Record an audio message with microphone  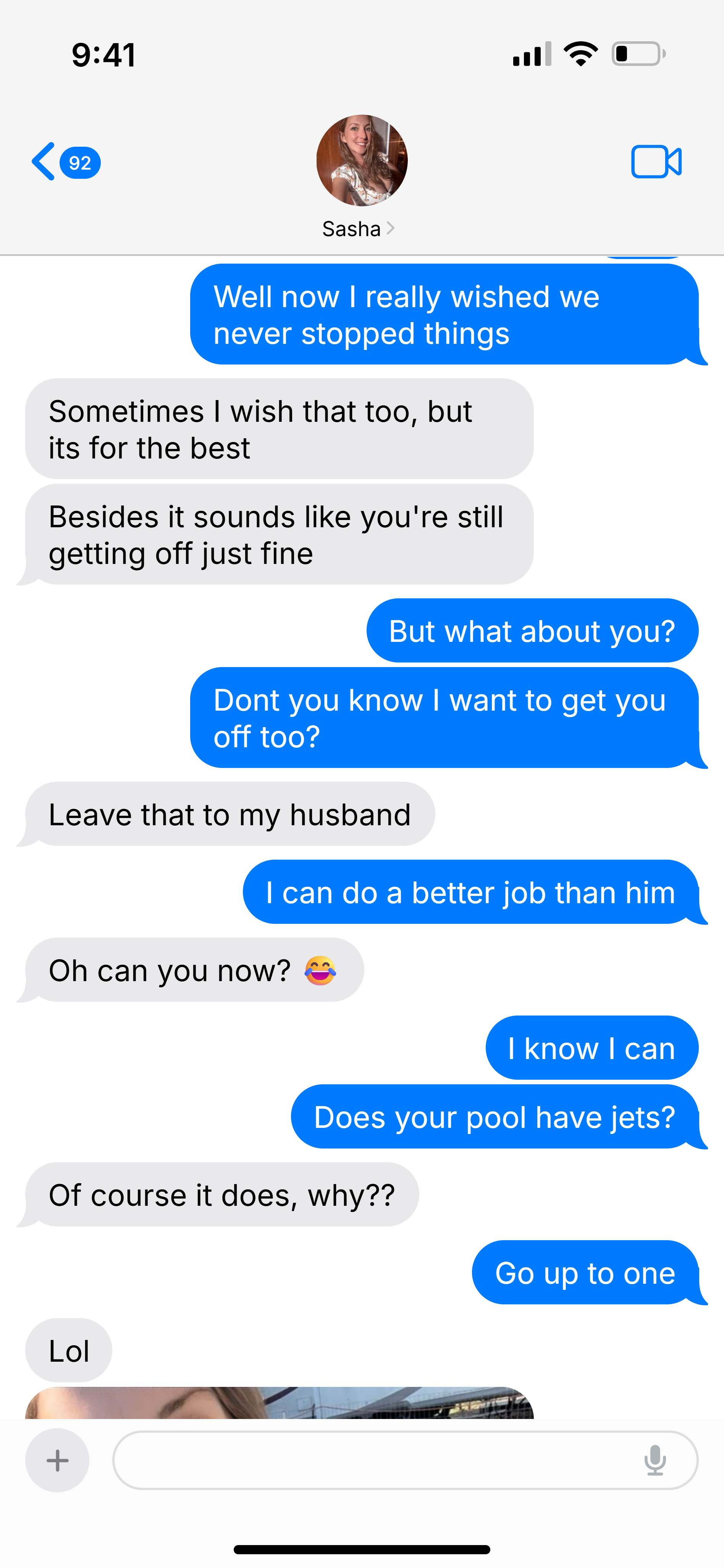click(655, 1459)
